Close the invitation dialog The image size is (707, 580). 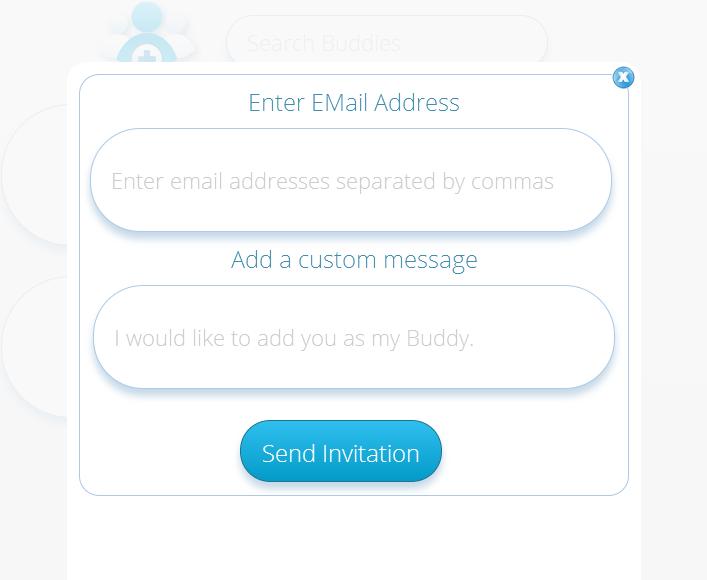click(623, 77)
